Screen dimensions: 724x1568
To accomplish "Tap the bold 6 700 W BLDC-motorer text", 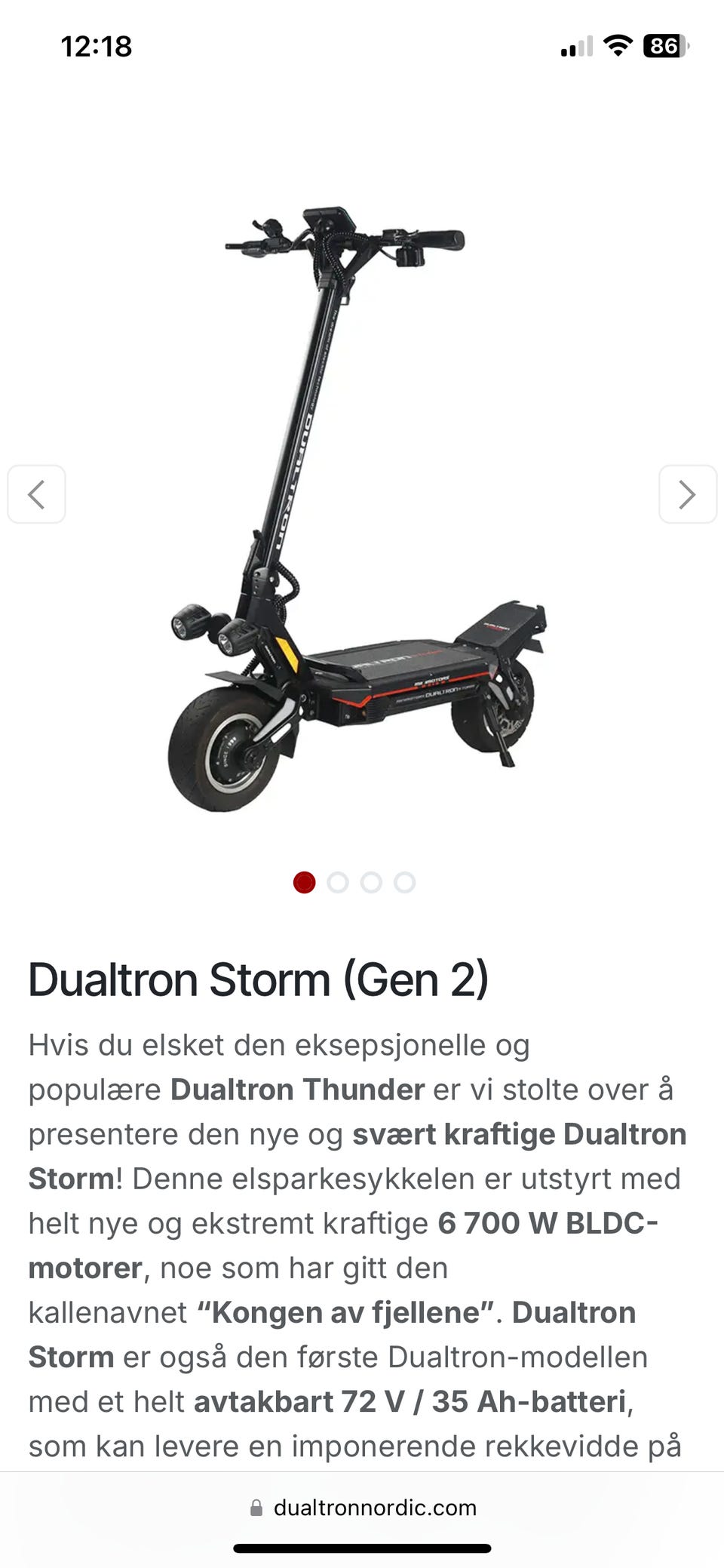I will [548, 1222].
